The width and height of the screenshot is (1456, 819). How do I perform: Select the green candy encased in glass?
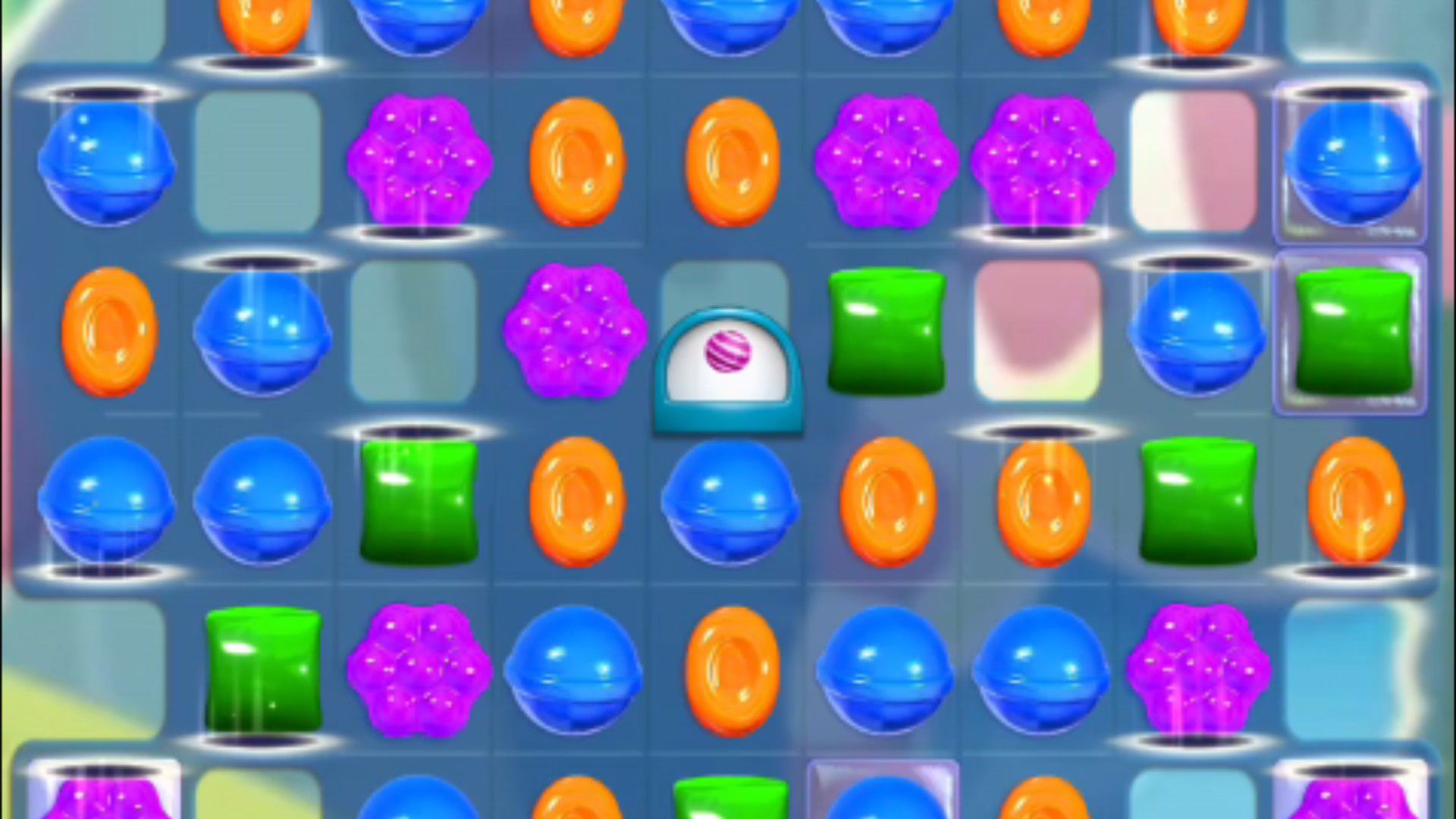click(1352, 332)
